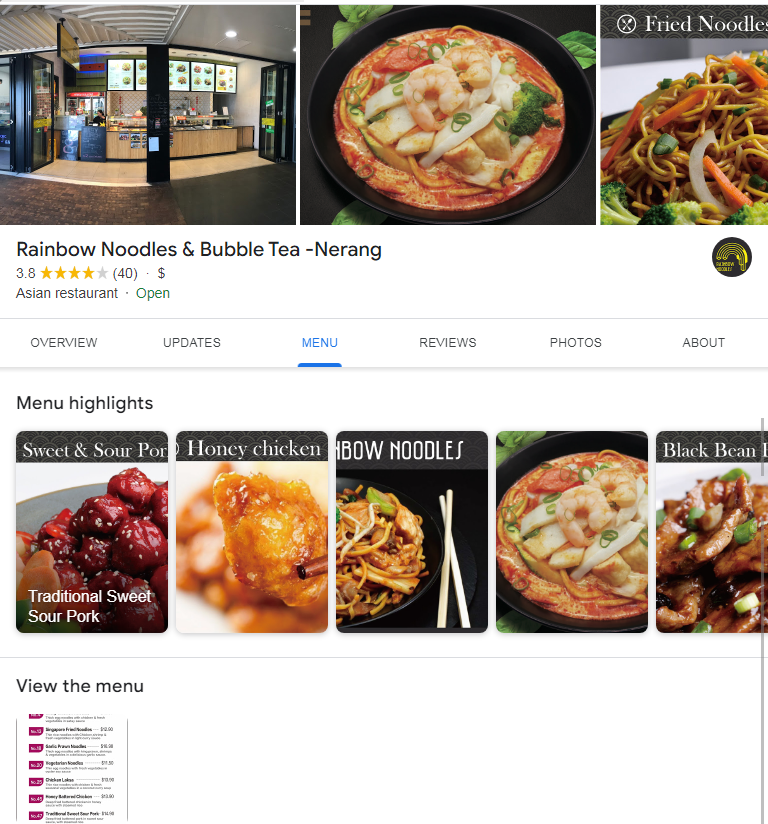The width and height of the screenshot is (768, 824).
Task: Tap the Menu tab
Action: click(x=320, y=342)
